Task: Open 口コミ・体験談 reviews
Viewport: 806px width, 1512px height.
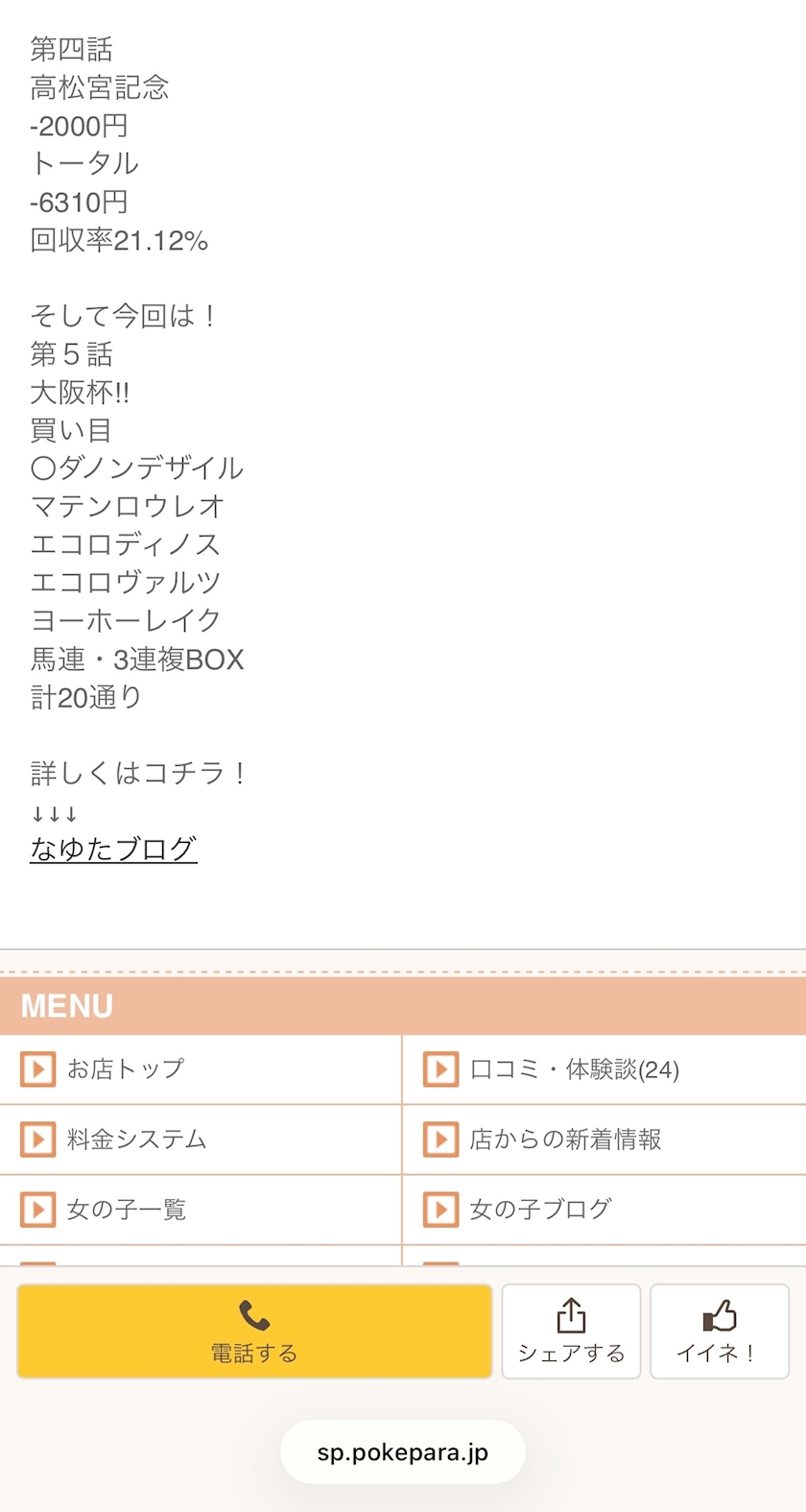Action: click(x=604, y=1069)
